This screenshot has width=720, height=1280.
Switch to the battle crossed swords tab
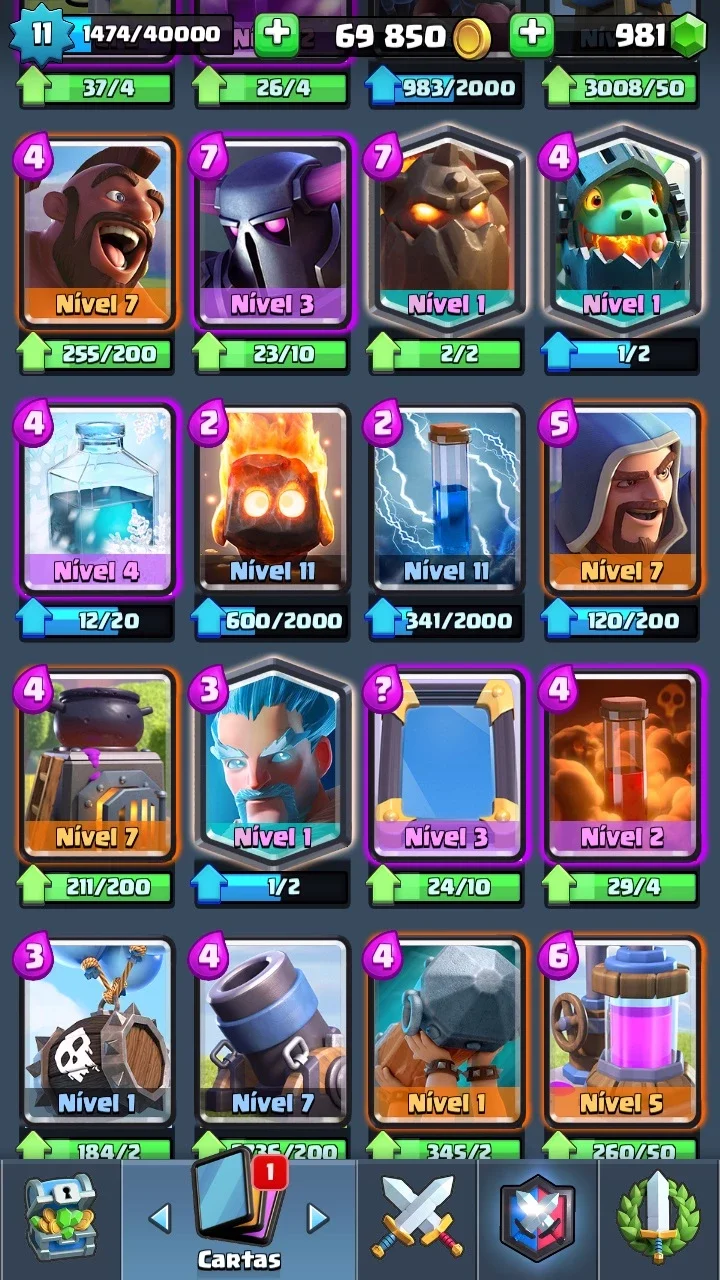416,1218
